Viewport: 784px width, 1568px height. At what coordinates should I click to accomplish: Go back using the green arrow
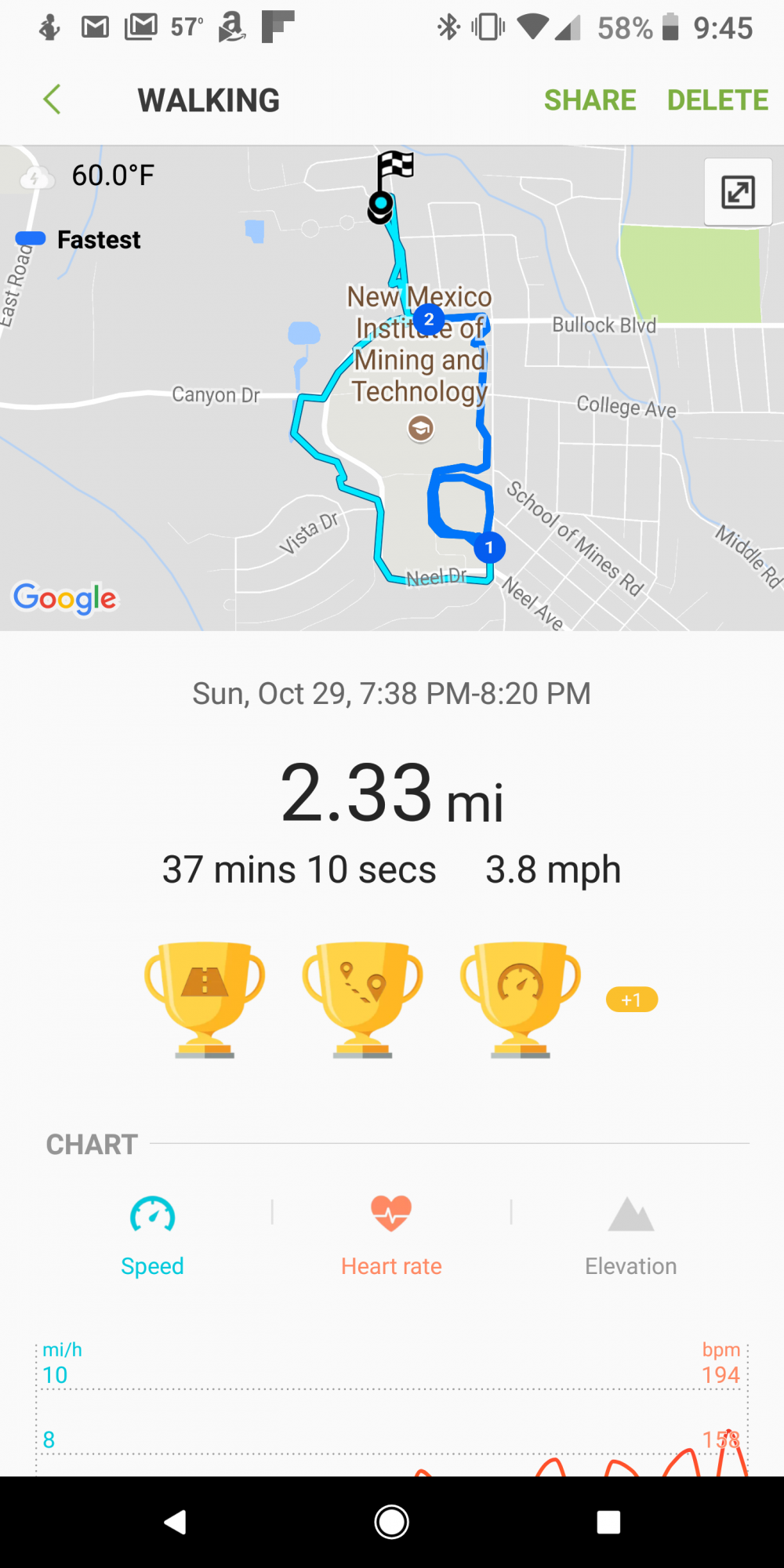(x=53, y=100)
